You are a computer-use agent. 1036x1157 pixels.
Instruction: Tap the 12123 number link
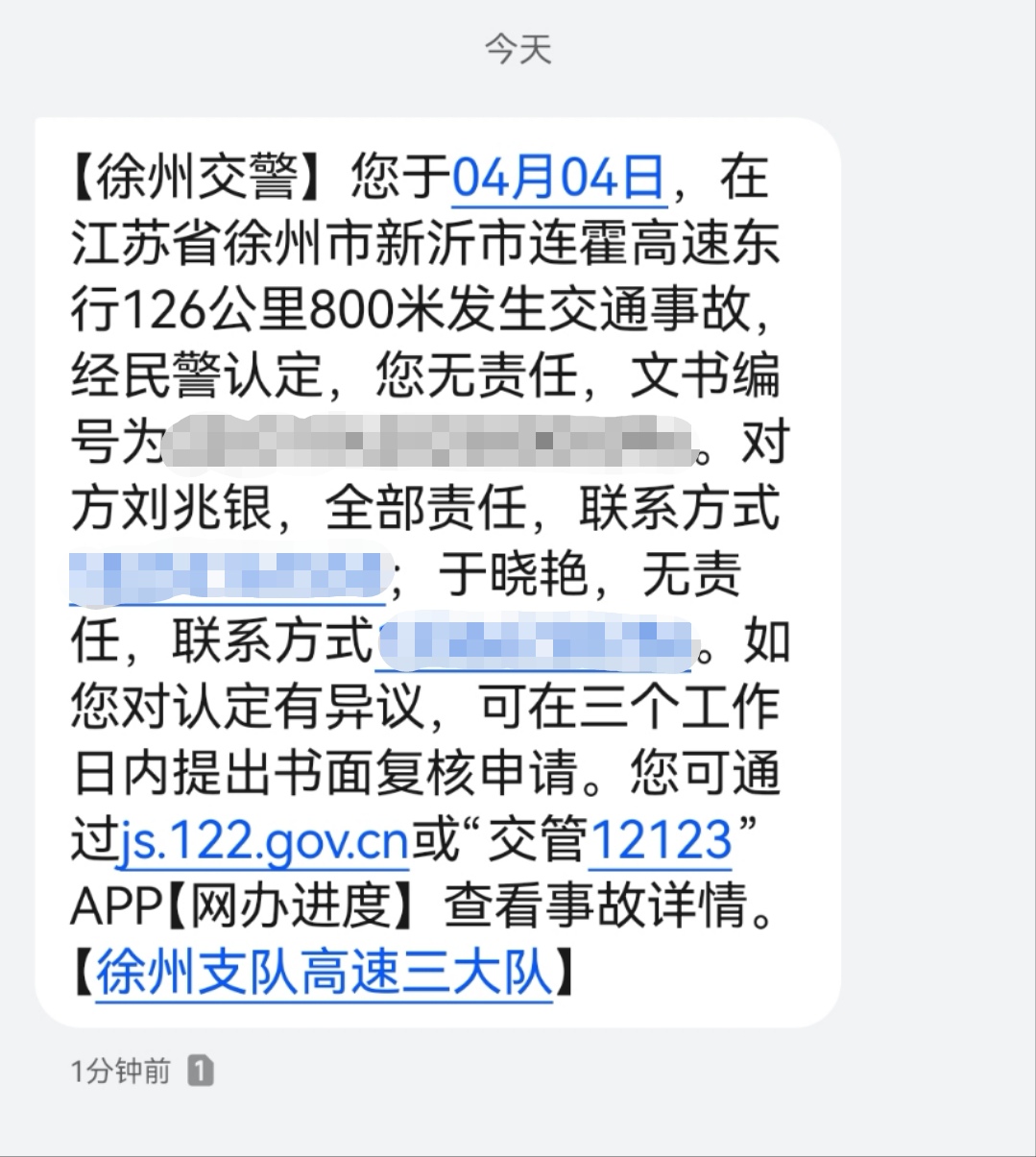coord(660,841)
